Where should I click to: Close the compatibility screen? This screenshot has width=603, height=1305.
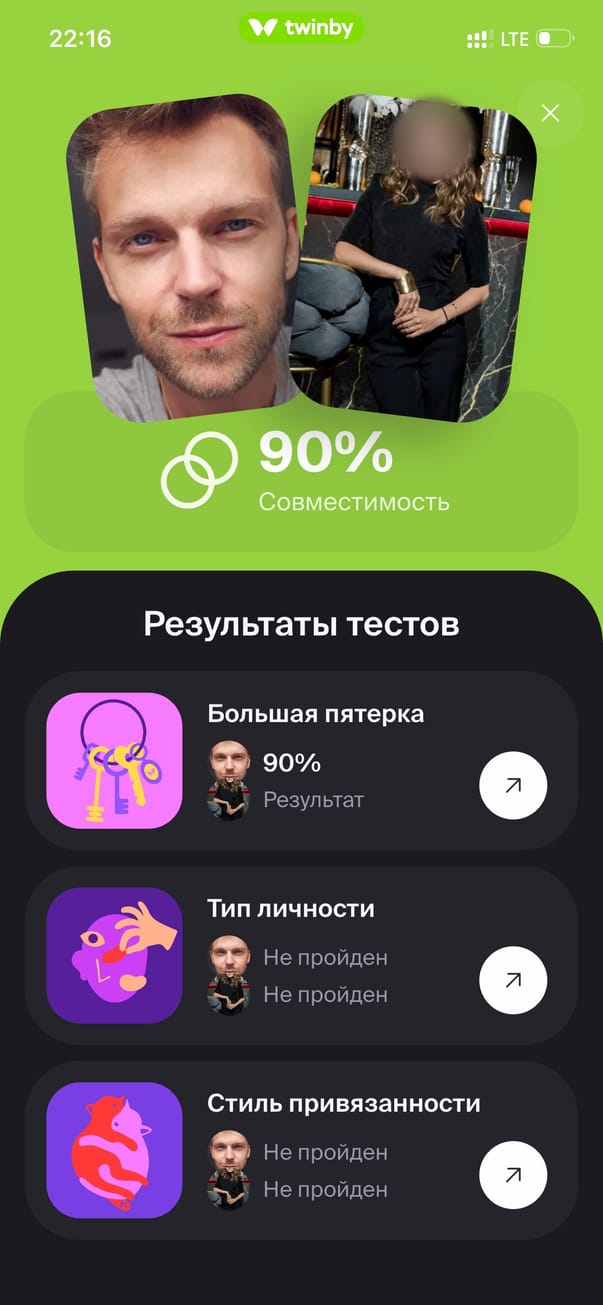click(x=549, y=113)
